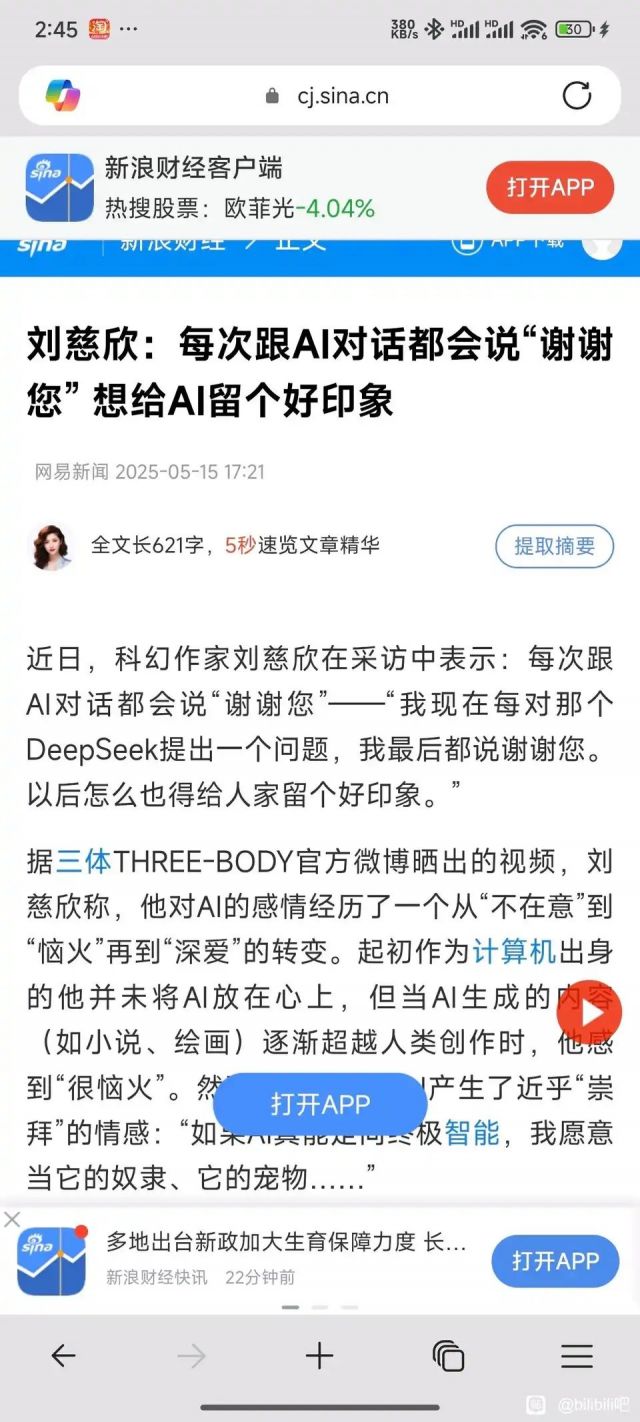Open the browser tabs overview
640x1422 pixels.
point(448,1355)
